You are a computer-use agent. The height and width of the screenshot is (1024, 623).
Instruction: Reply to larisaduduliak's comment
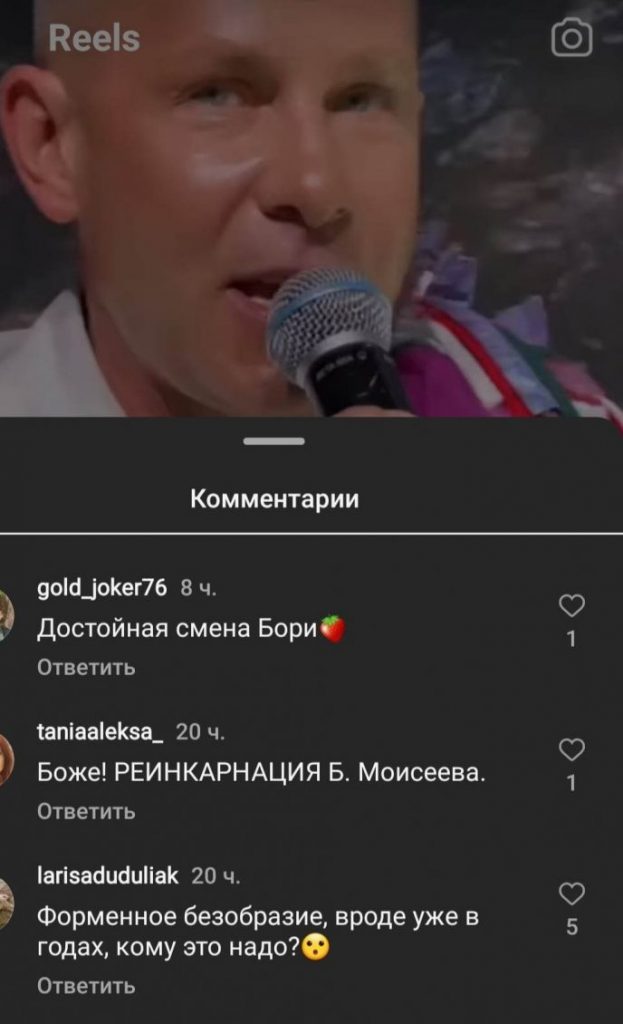click(86, 986)
